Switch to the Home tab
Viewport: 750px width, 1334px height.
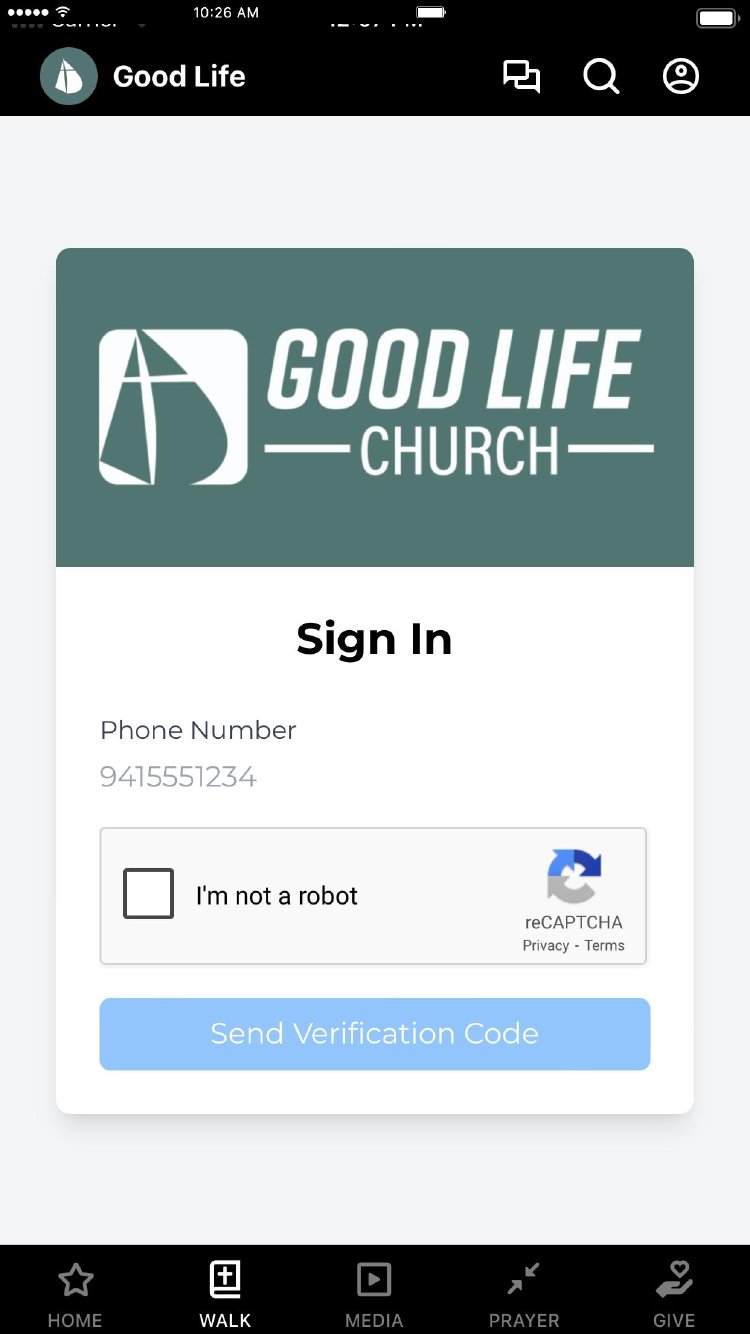click(x=75, y=1295)
